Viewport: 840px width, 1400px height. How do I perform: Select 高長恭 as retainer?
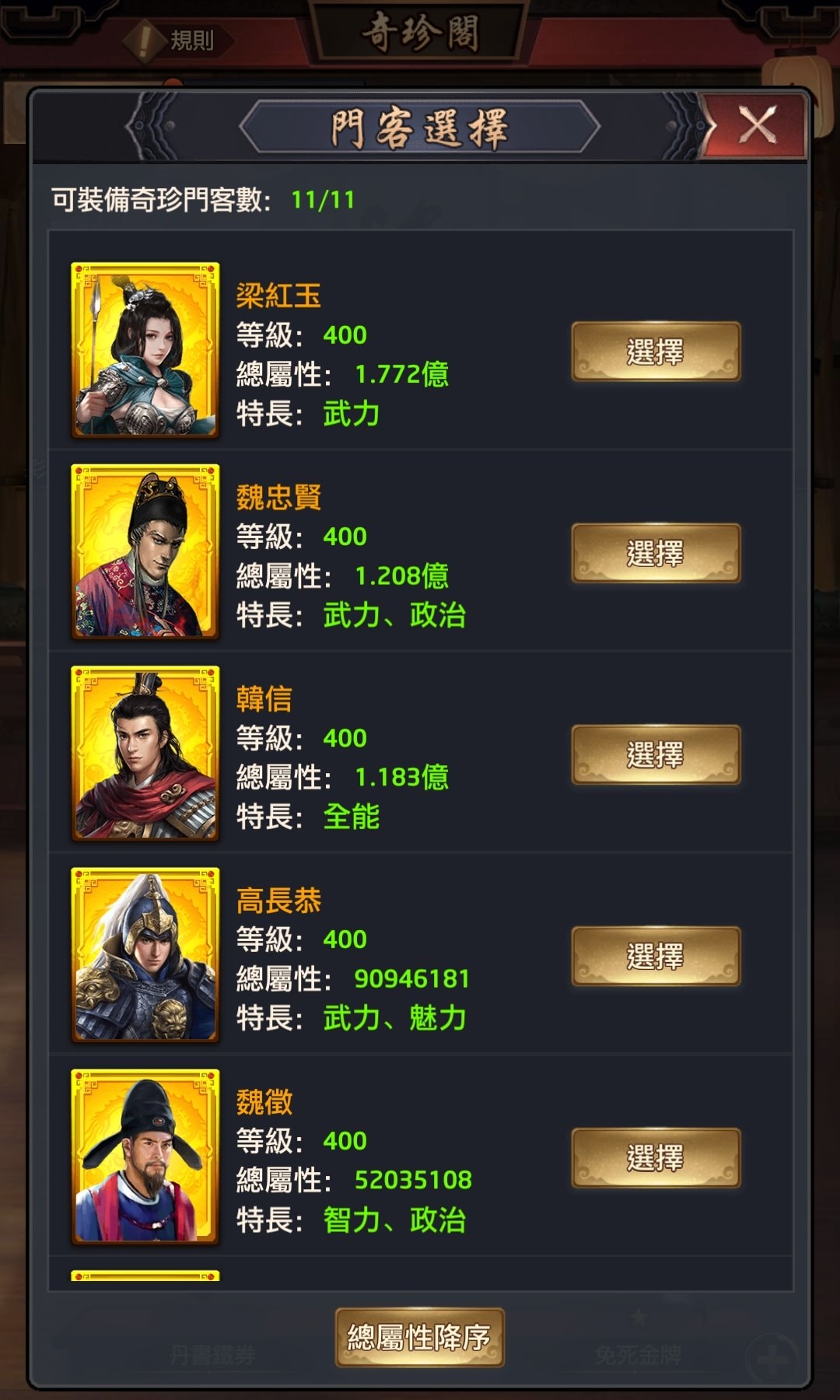(655, 956)
